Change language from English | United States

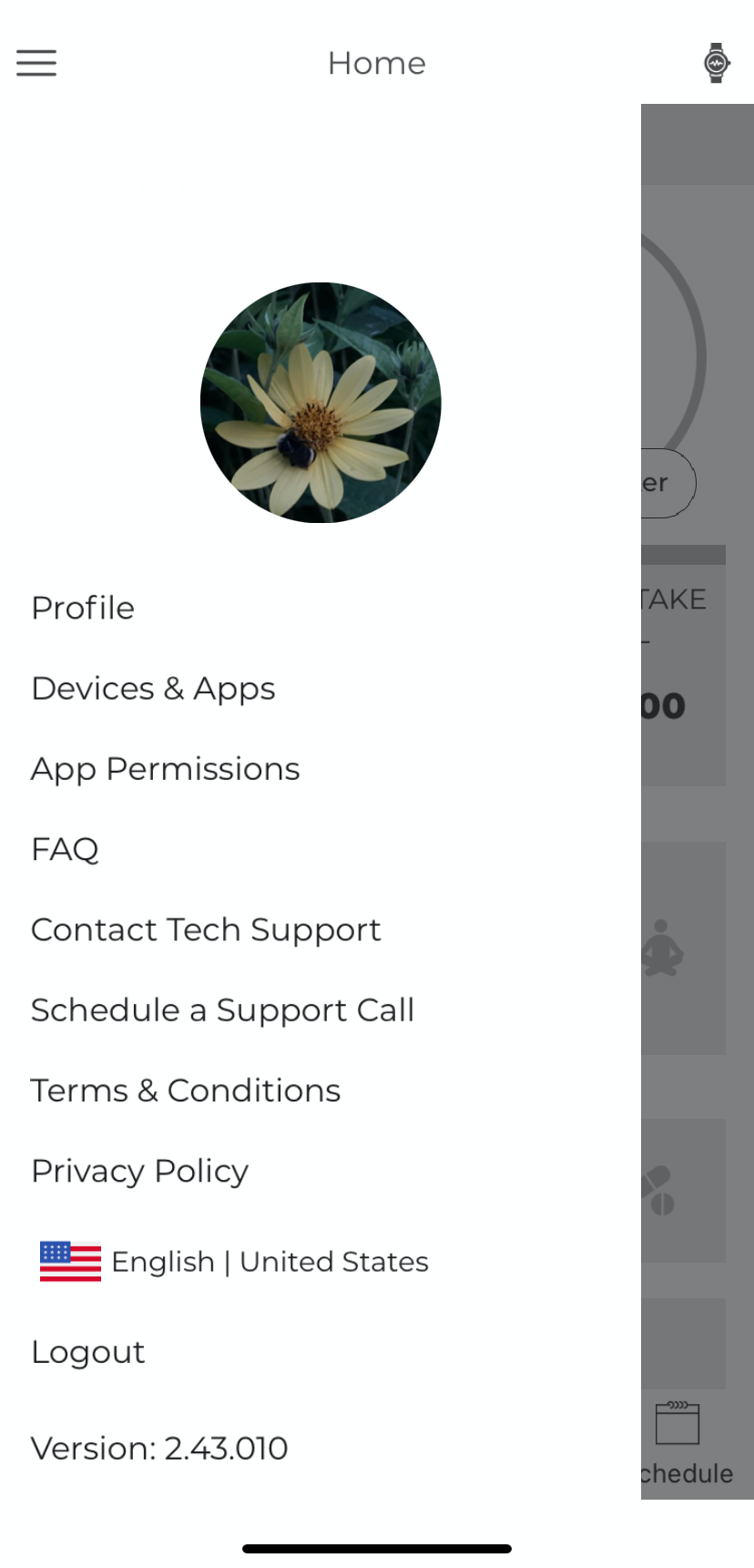[234, 1262]
